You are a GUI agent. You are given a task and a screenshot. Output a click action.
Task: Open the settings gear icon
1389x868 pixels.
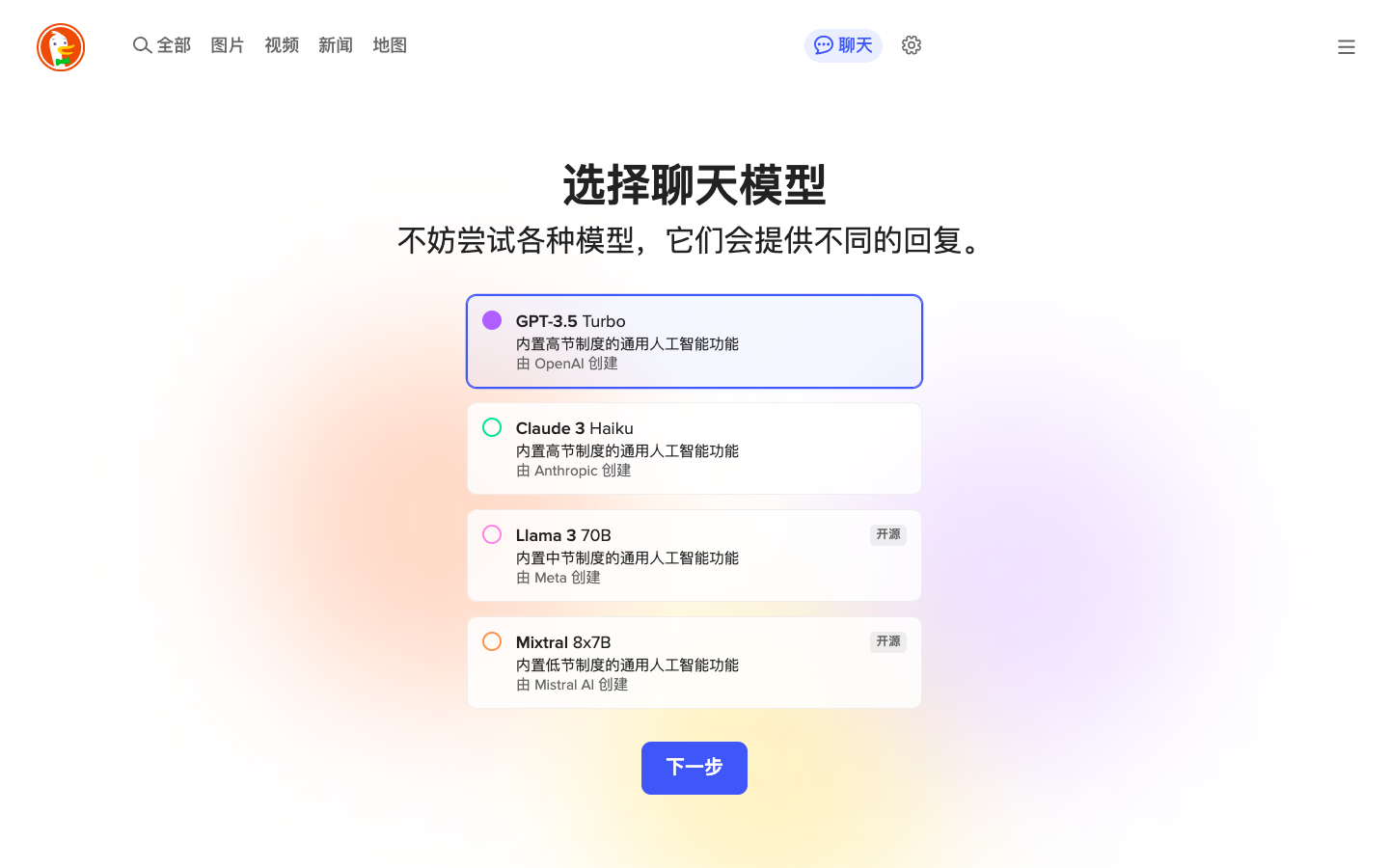point(912,45)
